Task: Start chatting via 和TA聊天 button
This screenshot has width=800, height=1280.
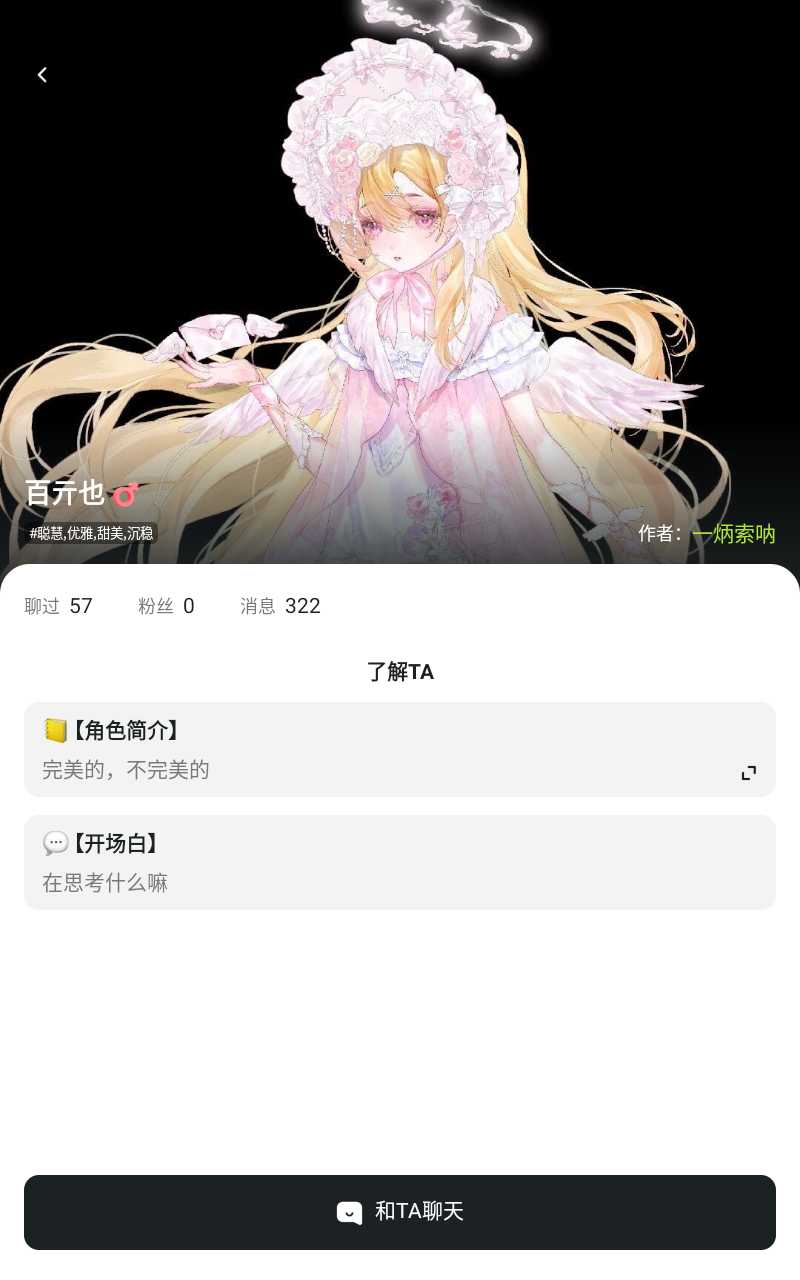Action: click(400, 1212)
